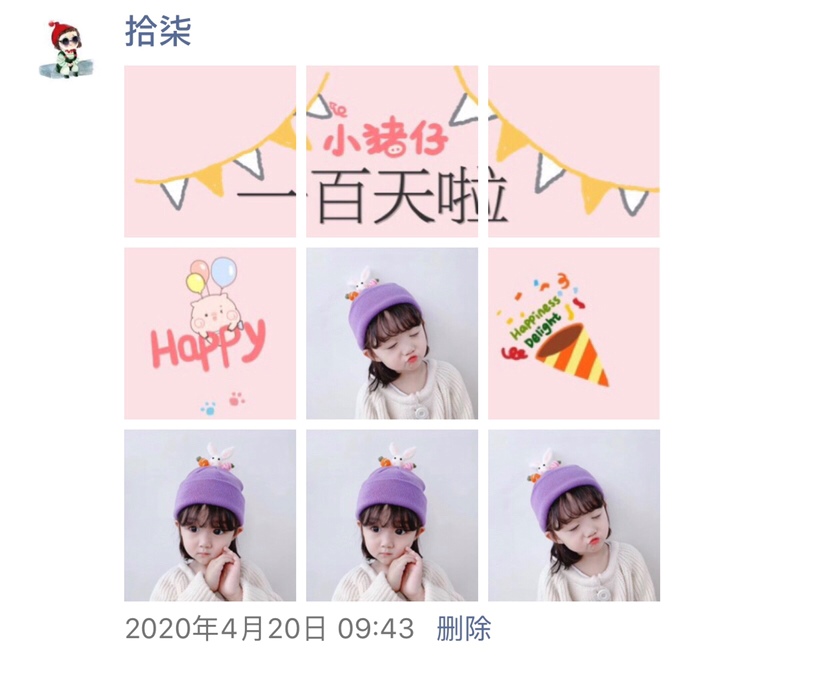Open the username 拾柒 link
The image size is (828, 684).
(157, 32)
